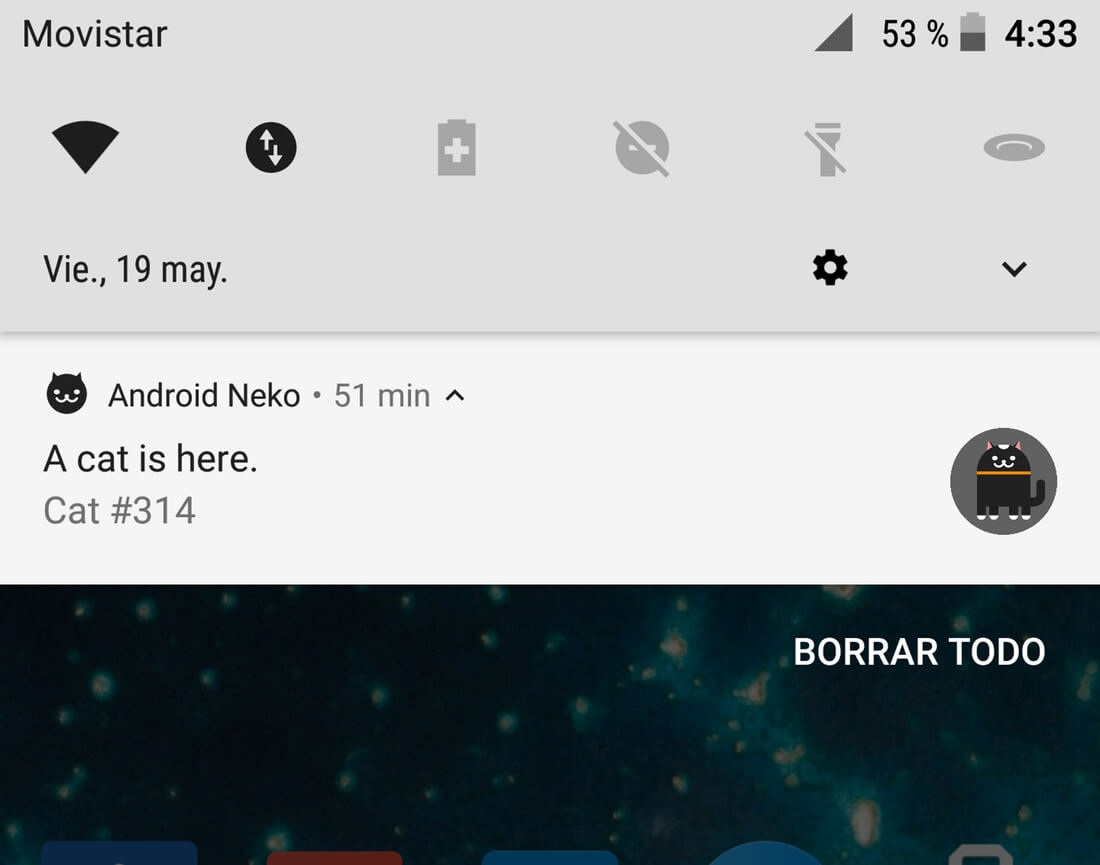The width and height of the screenshot is (1100, 865).
Task: Enable Do Not Disturb mode
Action: coord(642,148)
